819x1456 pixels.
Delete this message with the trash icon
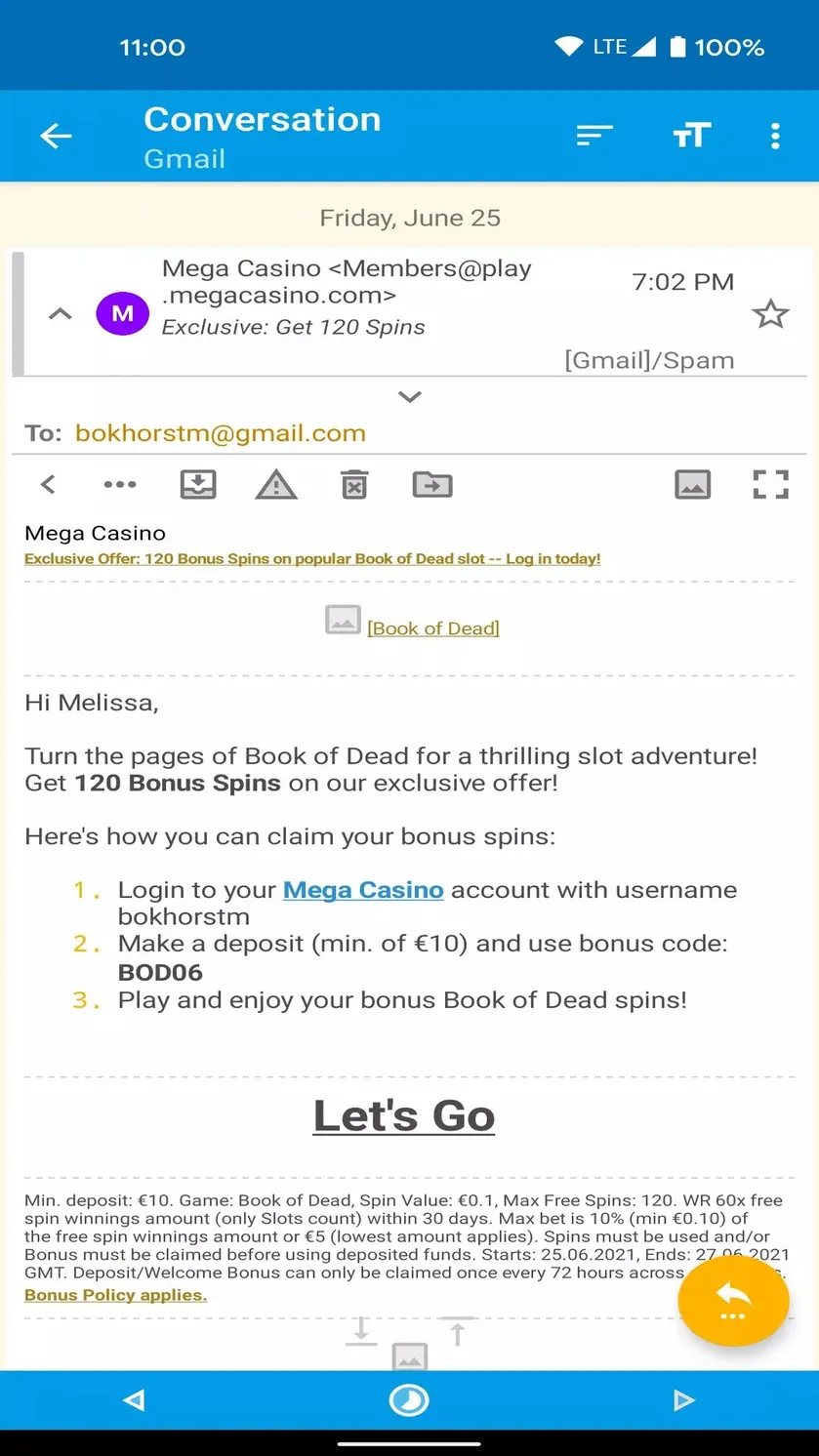click(354, 484)
